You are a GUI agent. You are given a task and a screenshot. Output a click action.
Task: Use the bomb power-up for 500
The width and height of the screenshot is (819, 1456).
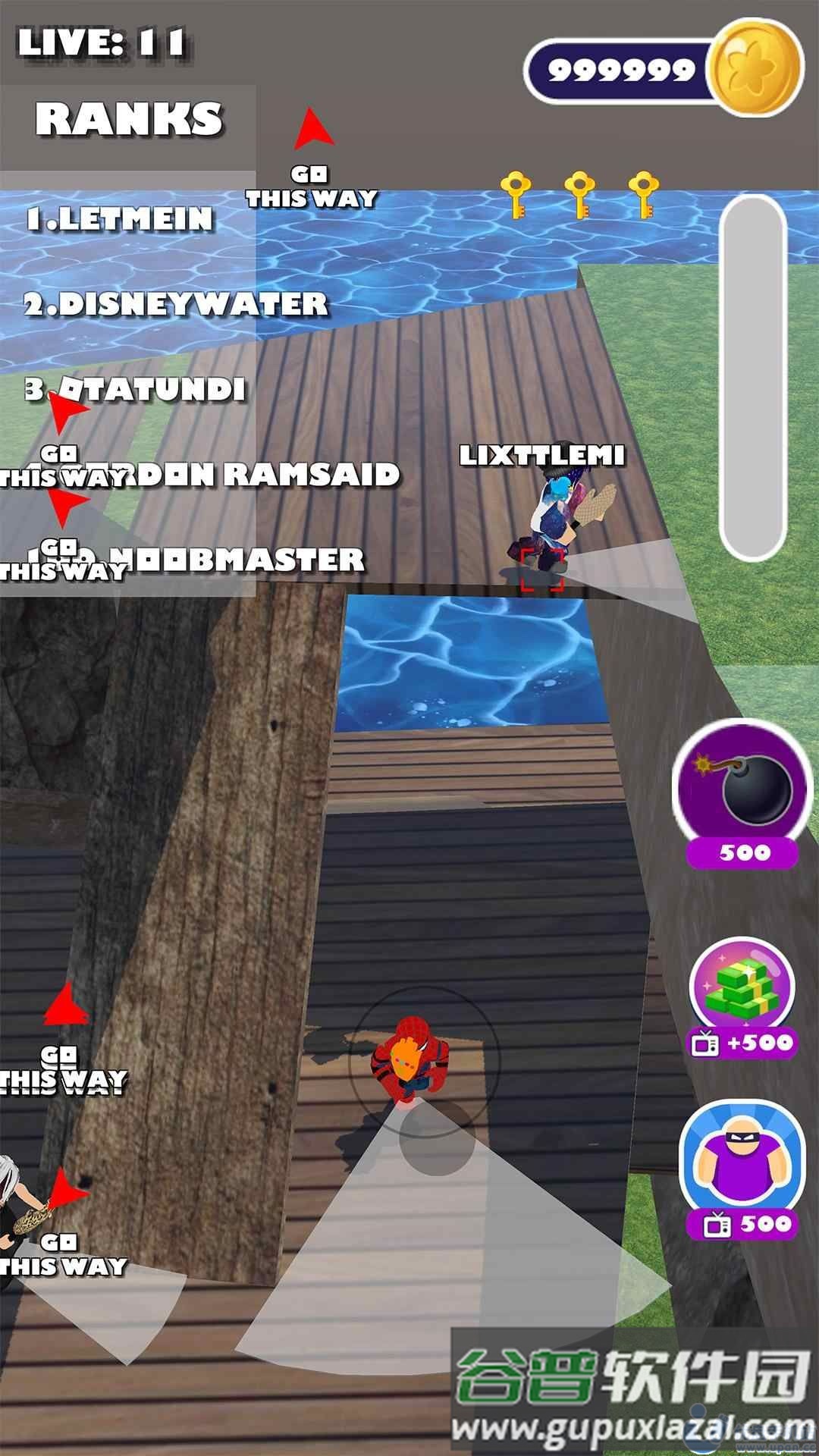click(x=743, y=794)
